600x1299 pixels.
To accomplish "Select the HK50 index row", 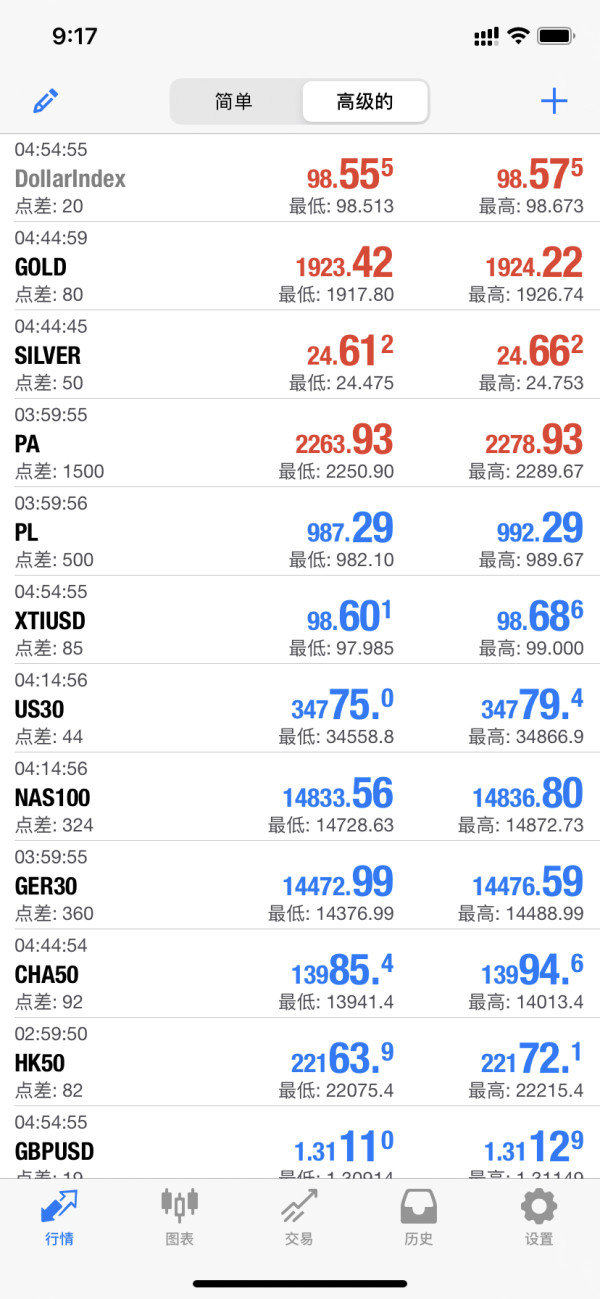I will [x=300, y=1062].
